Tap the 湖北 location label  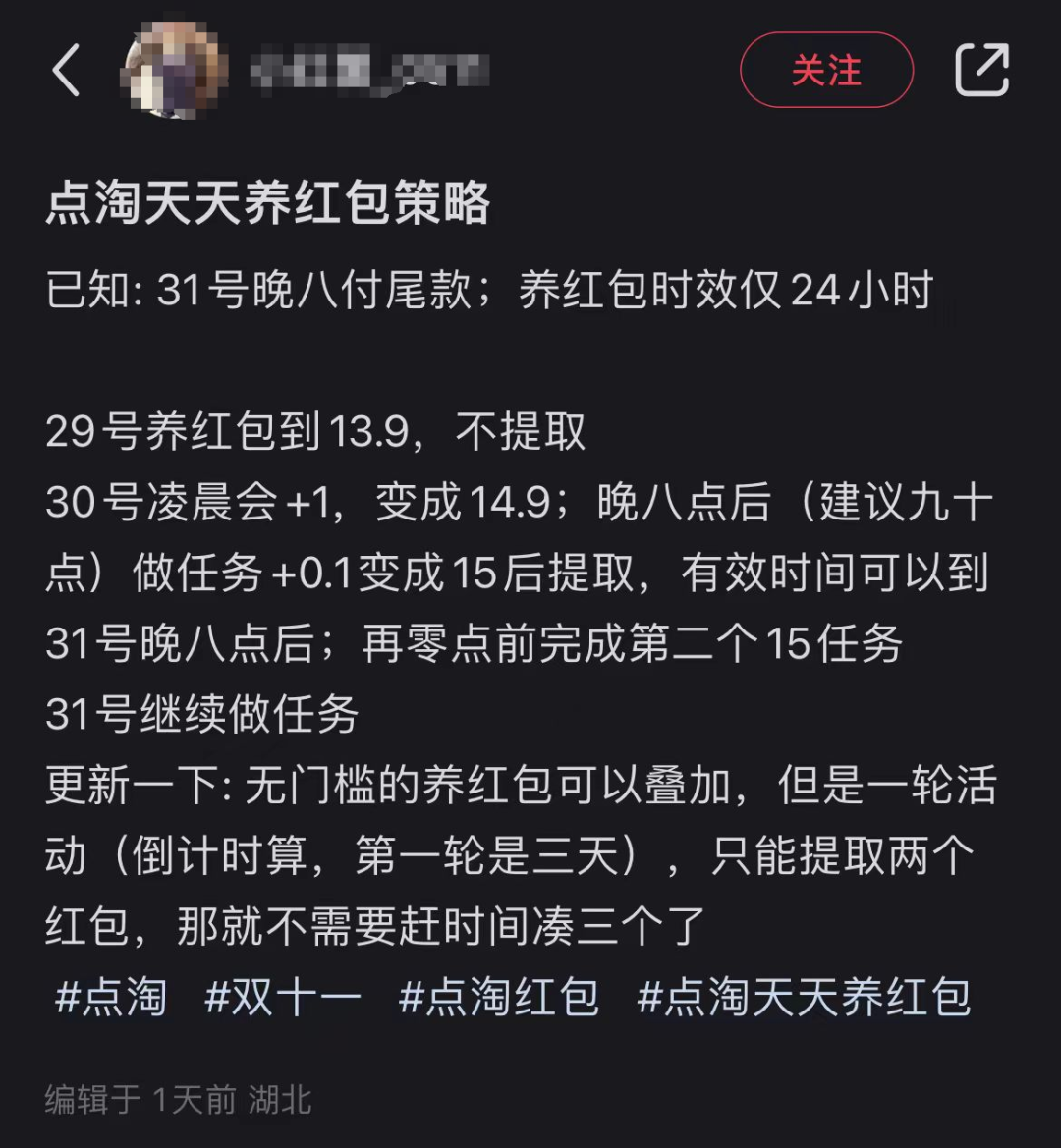(x=285, y=1101)
